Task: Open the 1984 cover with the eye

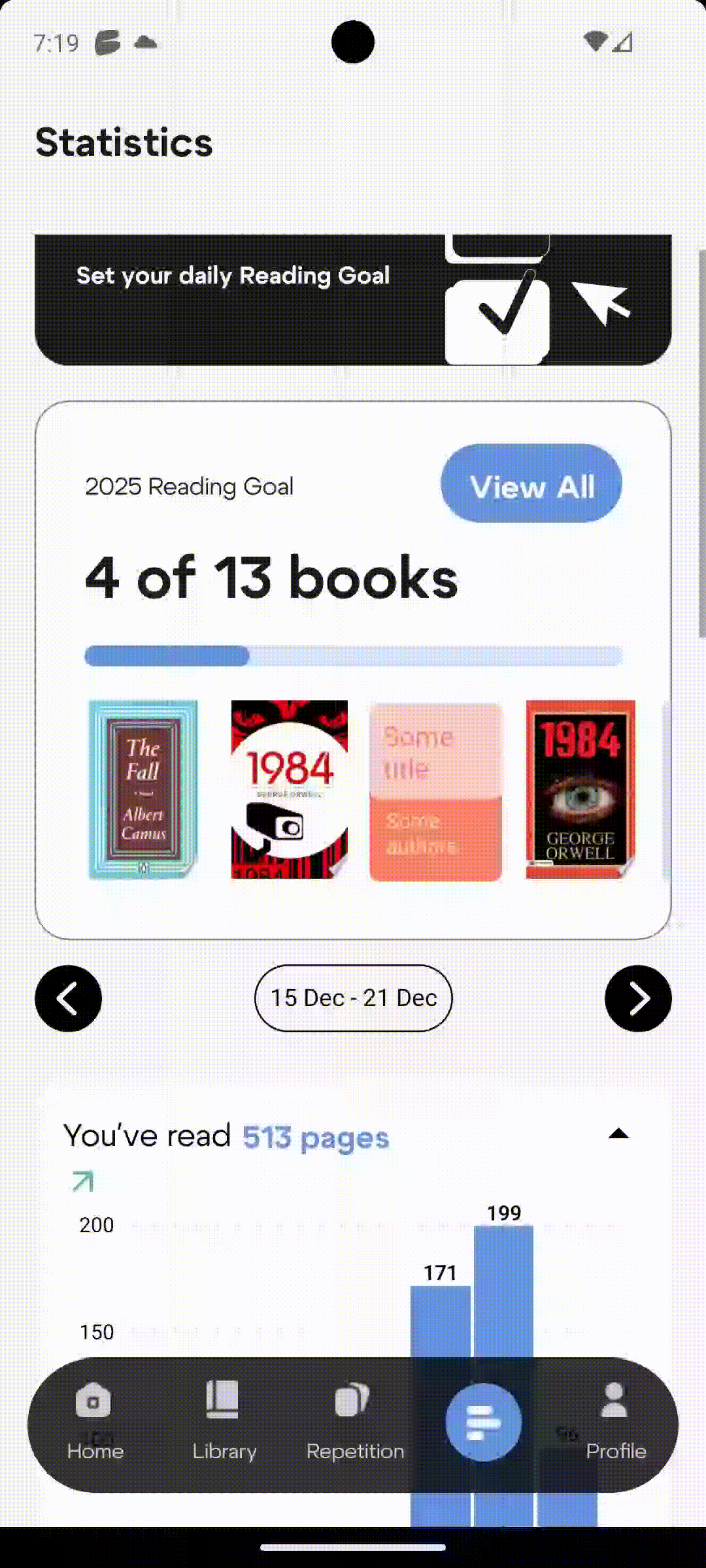Action: point(580,789)
